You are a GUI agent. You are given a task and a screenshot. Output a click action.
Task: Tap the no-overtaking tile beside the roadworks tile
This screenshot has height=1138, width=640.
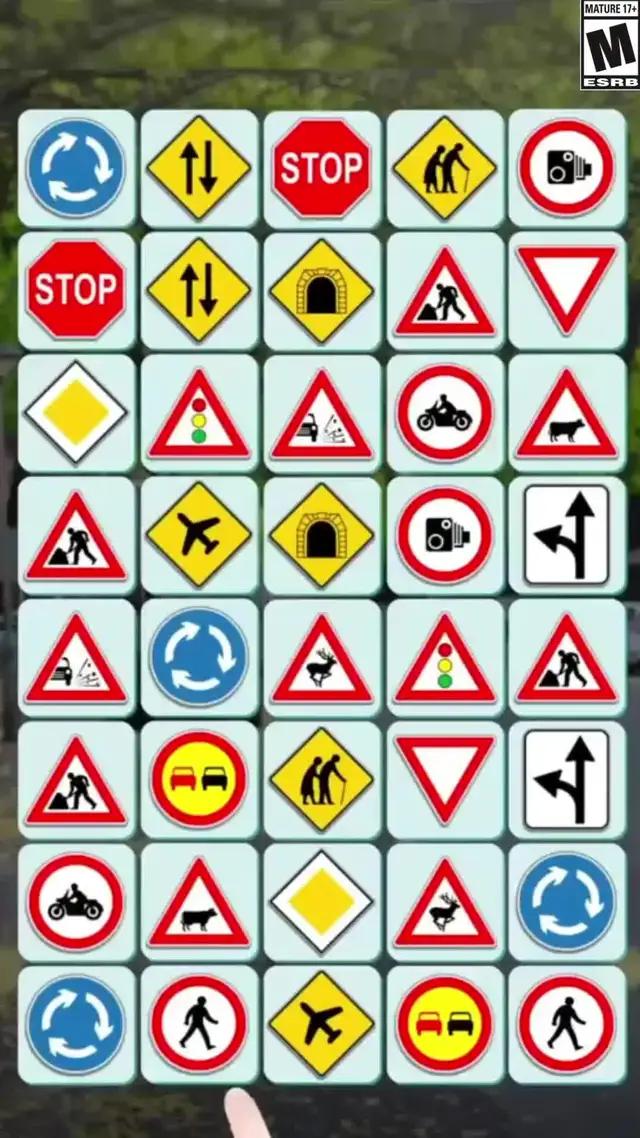pyautogui.click(x=199, y=780)
